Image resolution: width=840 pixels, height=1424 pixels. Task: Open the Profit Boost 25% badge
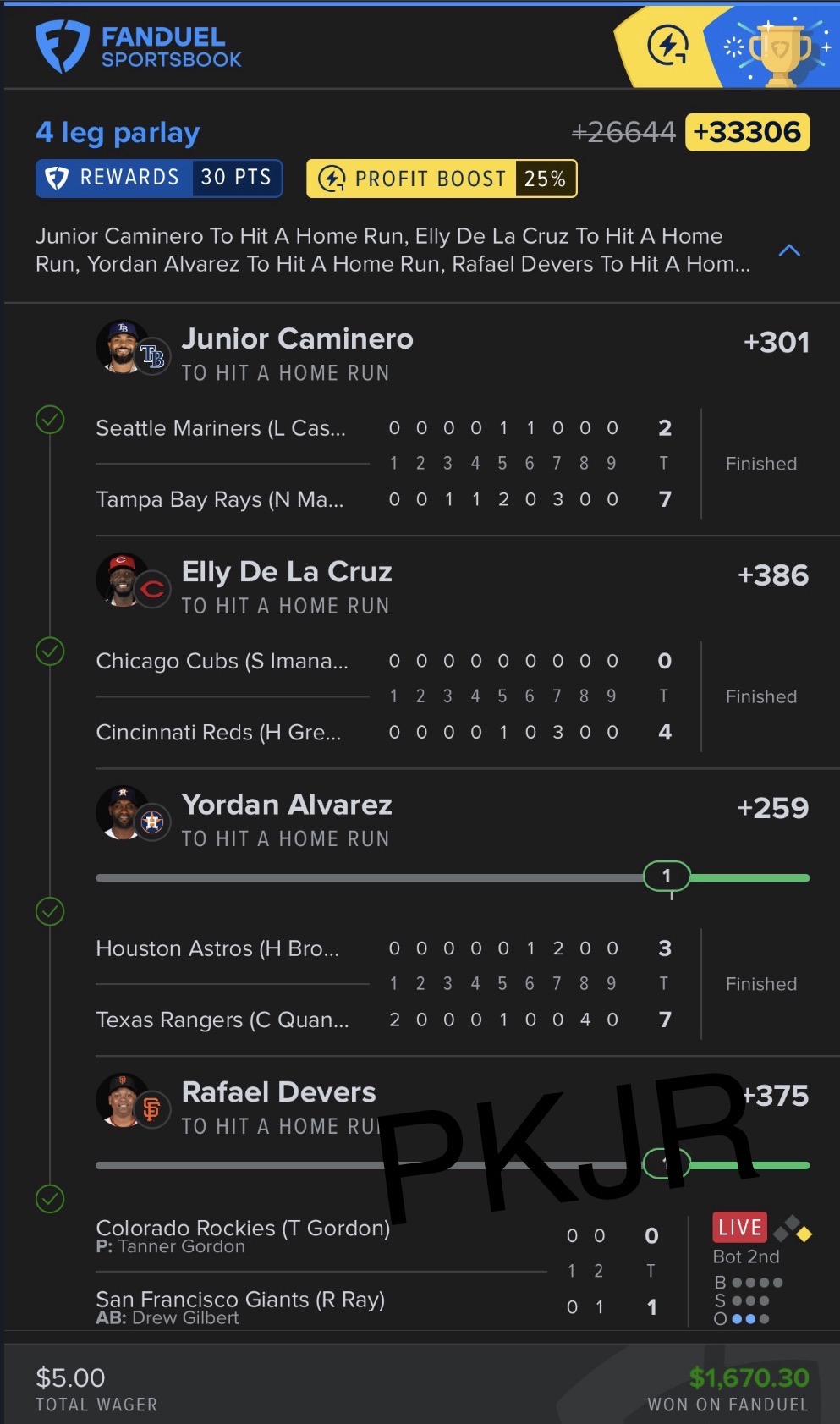(x=442, y=179)
